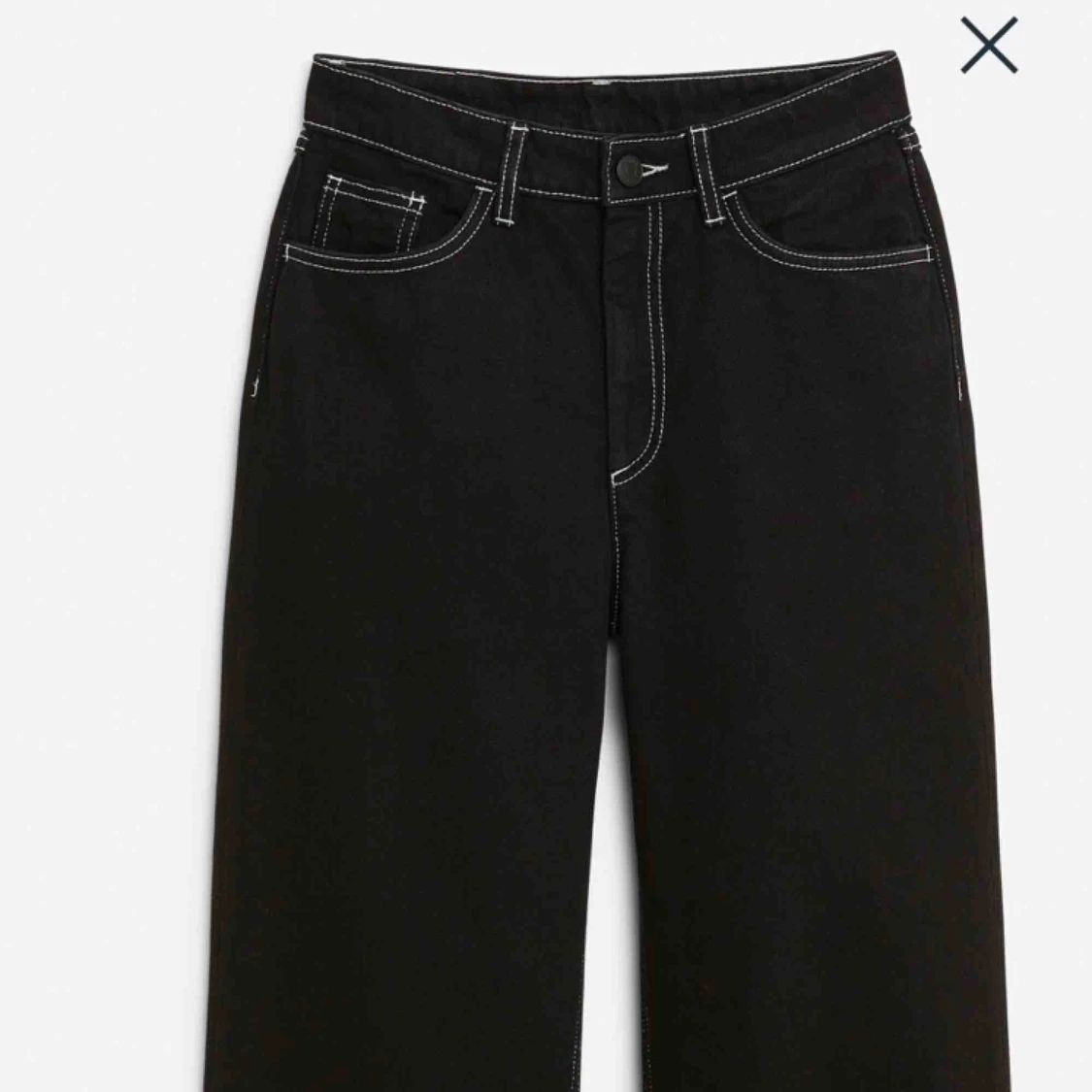Close the full-screen product image viewer
This screenshot has height=1092, width=1092.
pos(988,44)
